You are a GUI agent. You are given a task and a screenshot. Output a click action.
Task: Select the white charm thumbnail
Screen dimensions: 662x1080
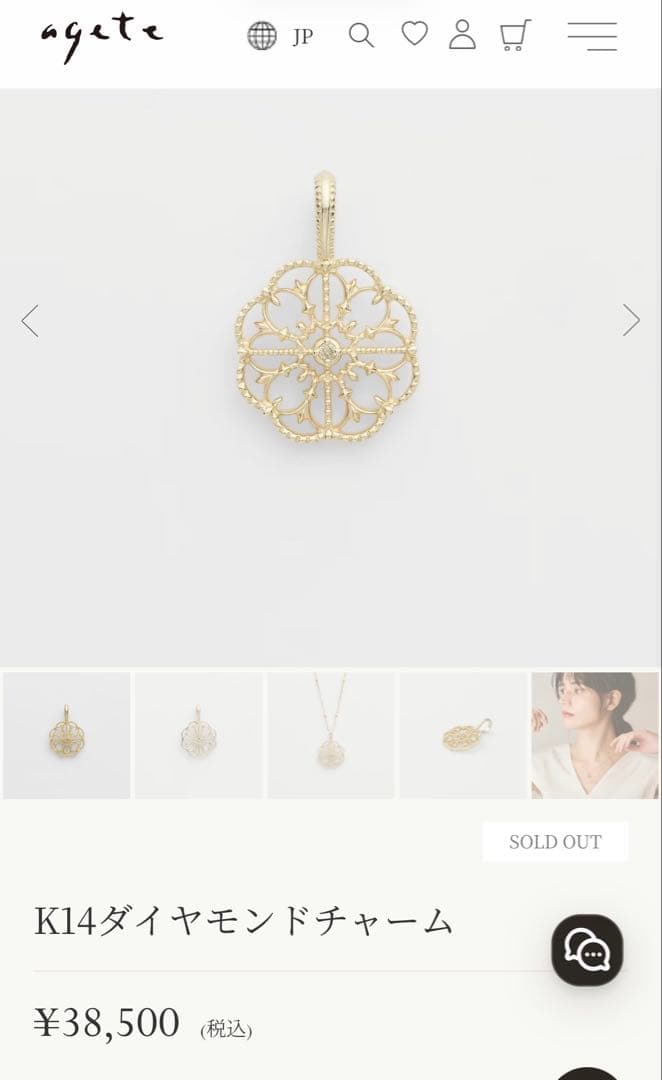coord(199,735)
